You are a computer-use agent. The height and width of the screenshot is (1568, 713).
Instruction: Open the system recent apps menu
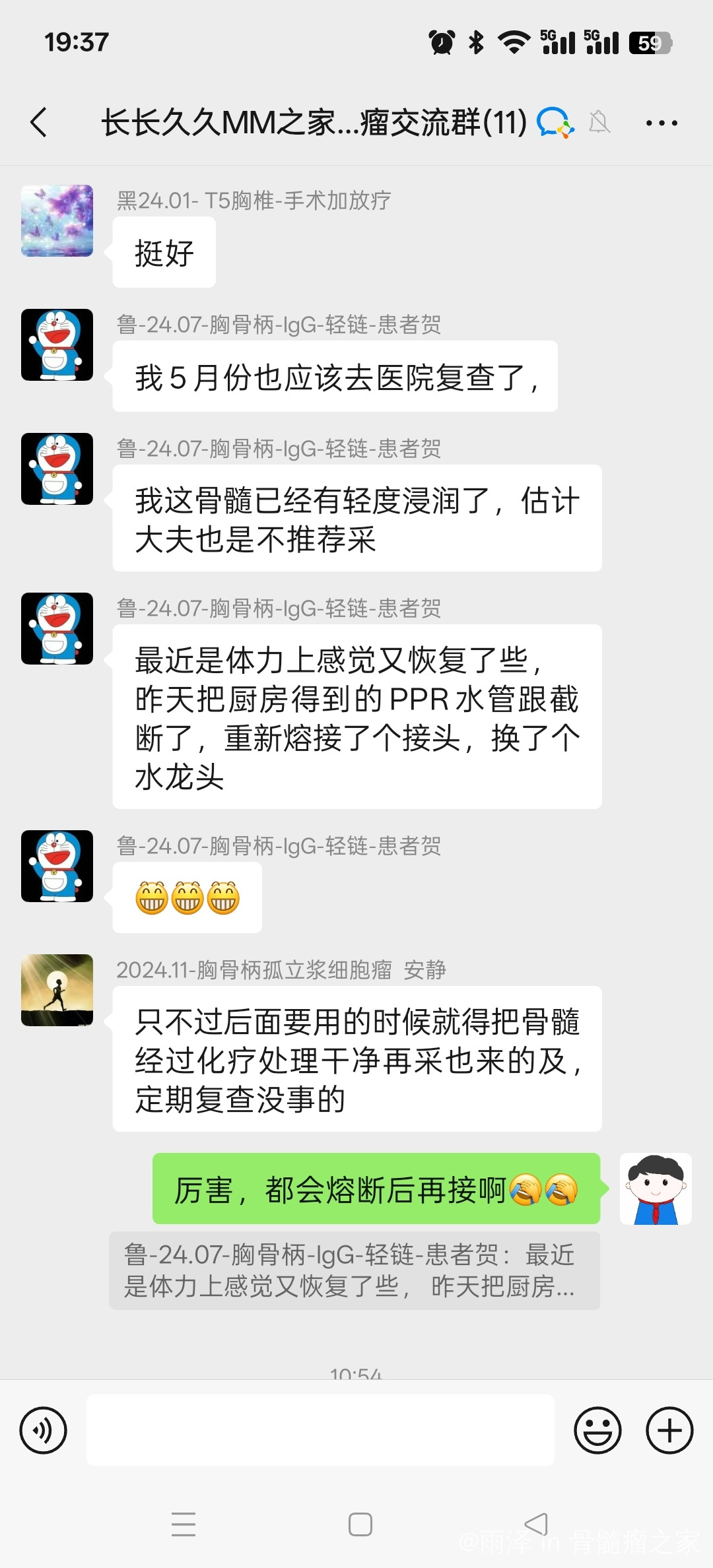[x=183, y=1524]
